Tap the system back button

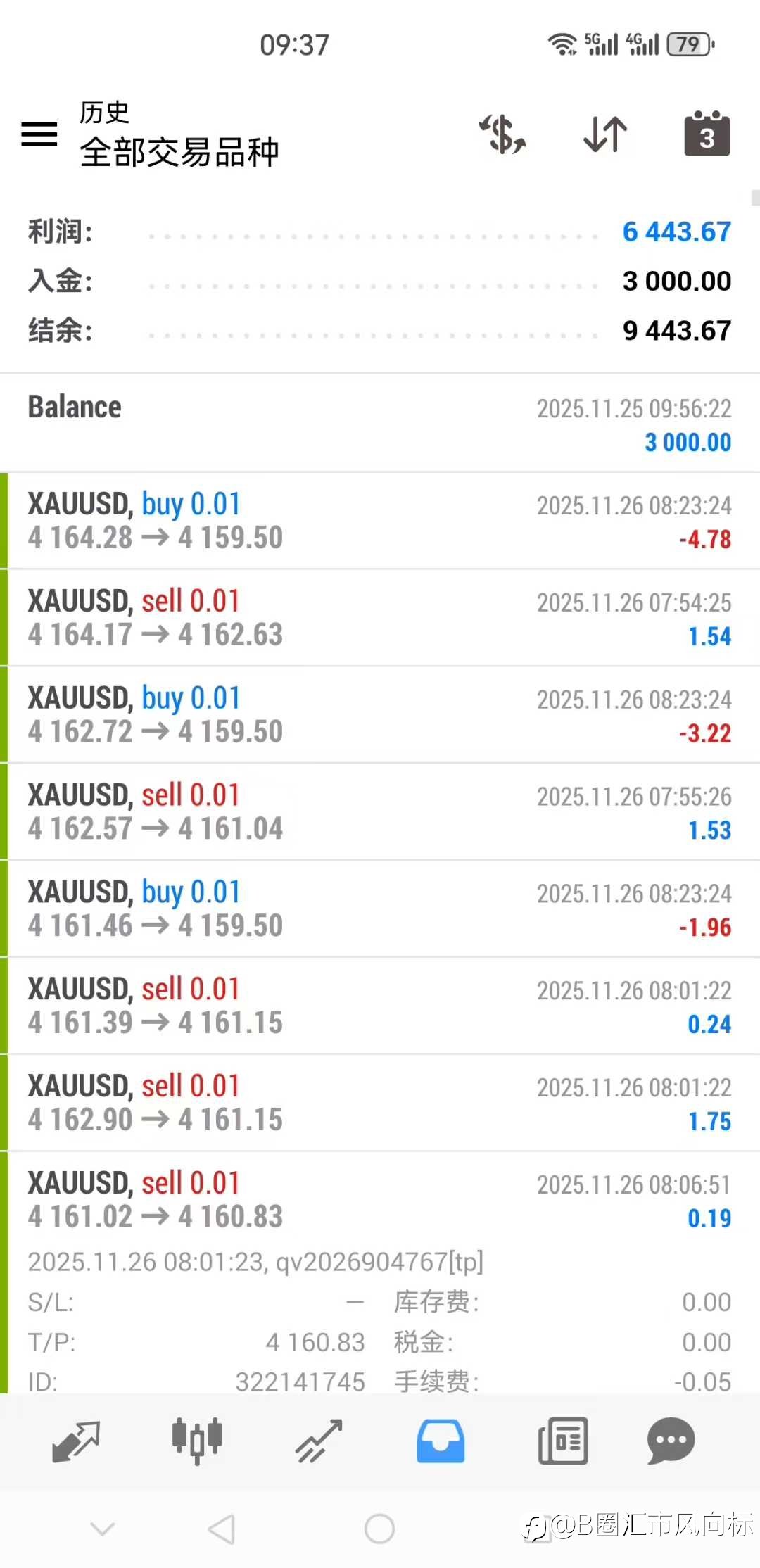click(222, 1529)
